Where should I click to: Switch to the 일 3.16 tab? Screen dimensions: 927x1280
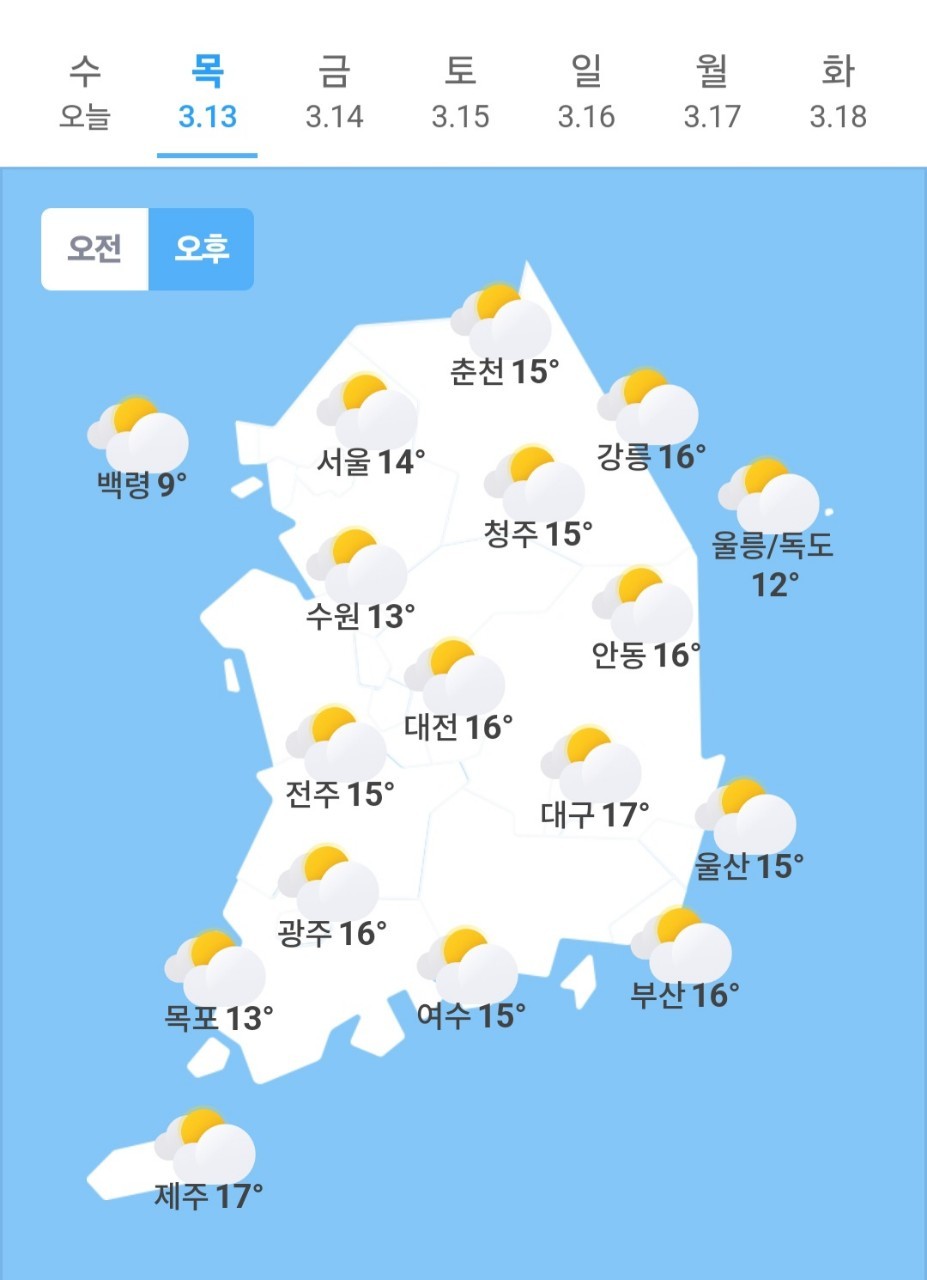[586, 93]
